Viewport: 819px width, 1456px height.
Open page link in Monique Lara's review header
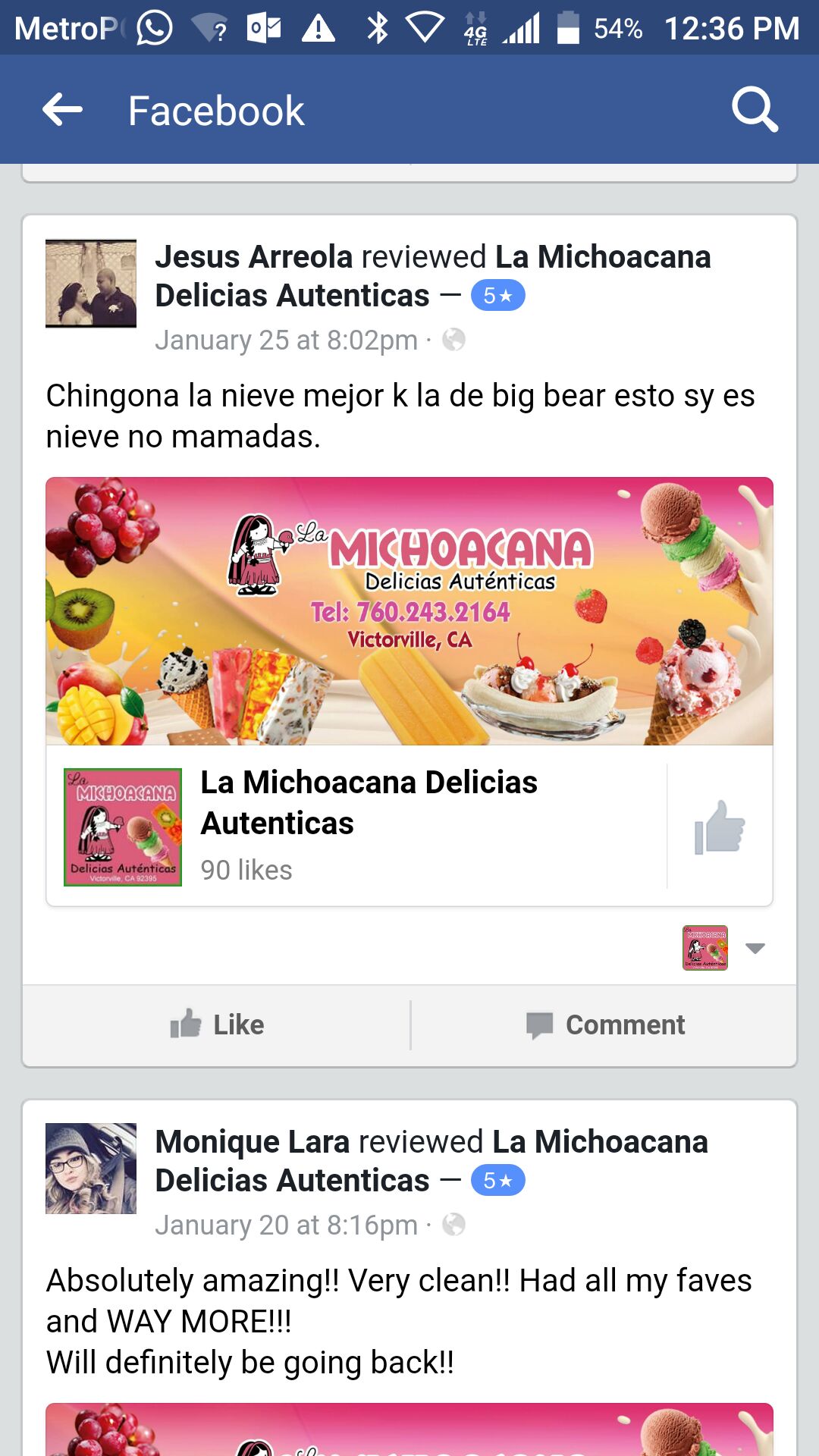point(599,1142)
